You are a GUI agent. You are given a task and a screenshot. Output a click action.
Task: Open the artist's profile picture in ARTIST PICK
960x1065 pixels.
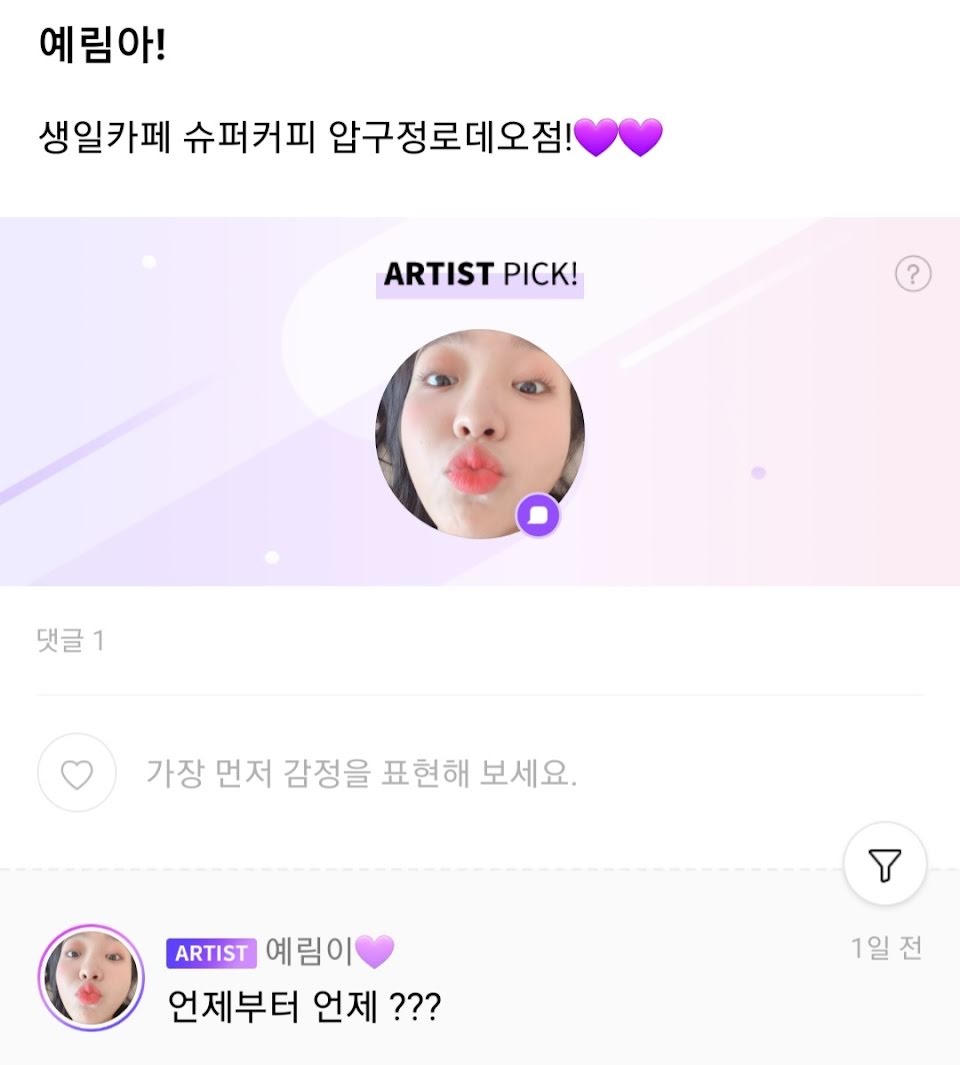480,433
